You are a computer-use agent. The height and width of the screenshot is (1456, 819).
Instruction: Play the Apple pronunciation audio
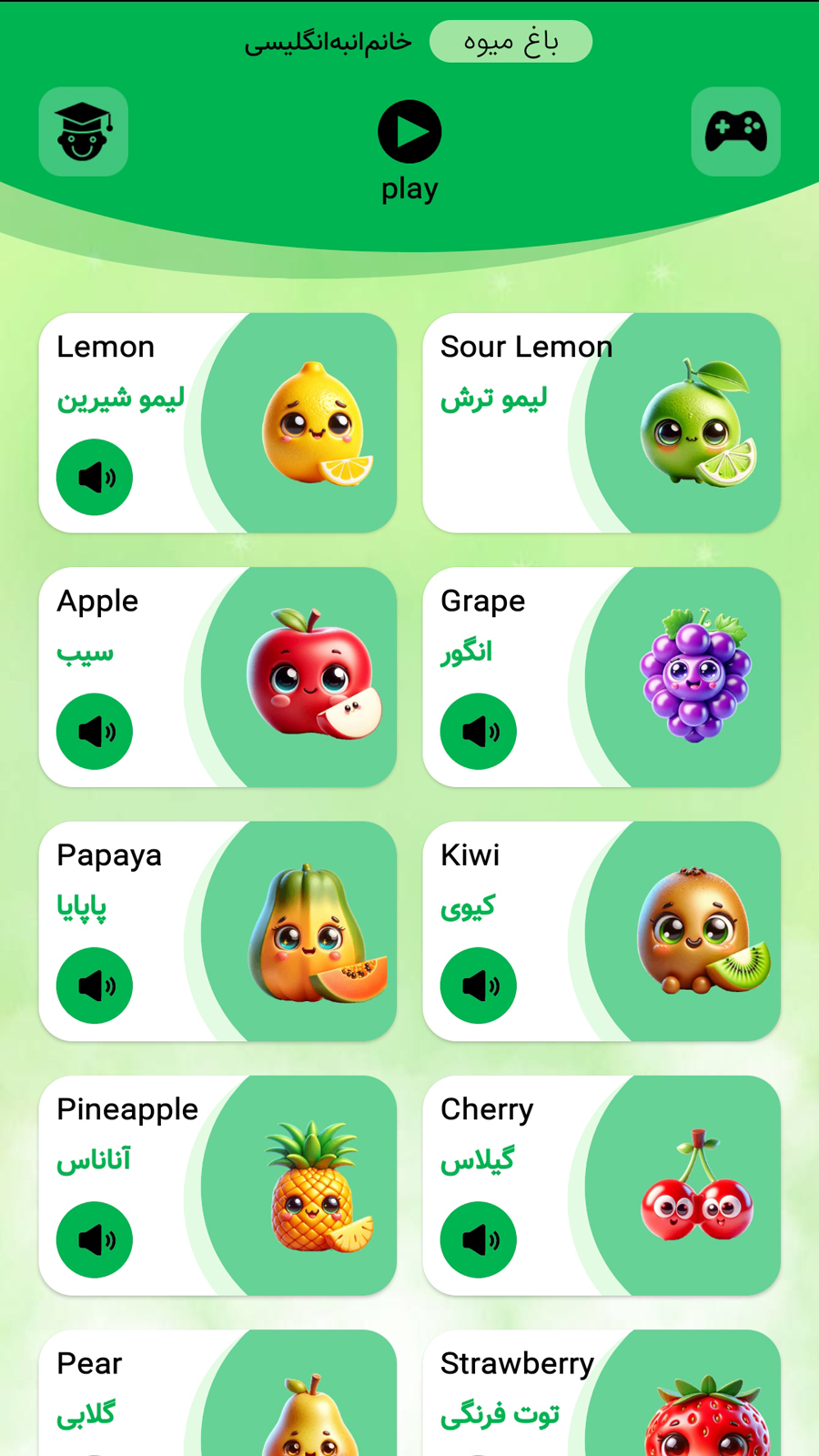coord(95,731)
